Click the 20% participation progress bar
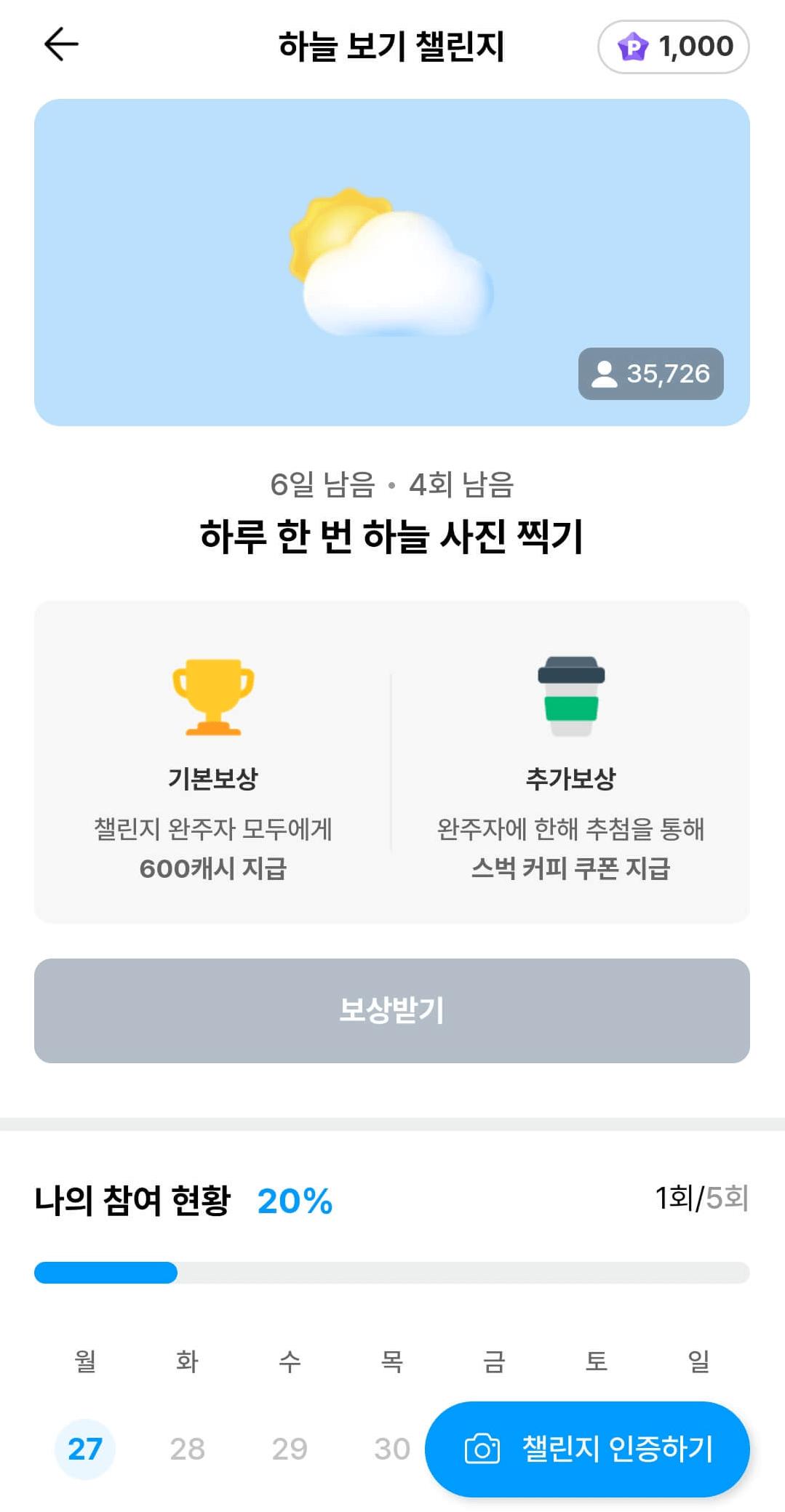Viewport: 785px width, 1512px height. point(293,1201)
